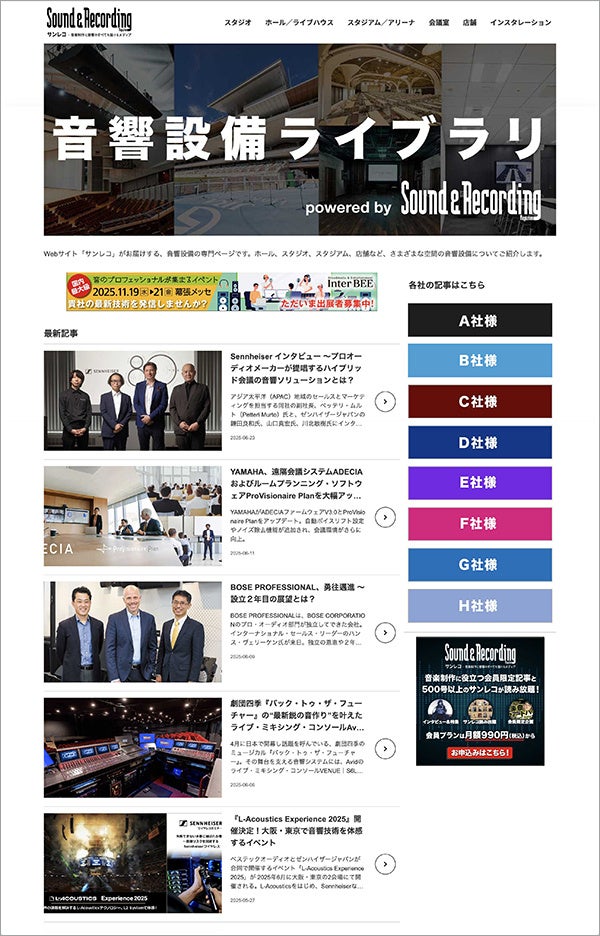Tap the F社様 button
600x936 pixels.
tap(479, 523)
